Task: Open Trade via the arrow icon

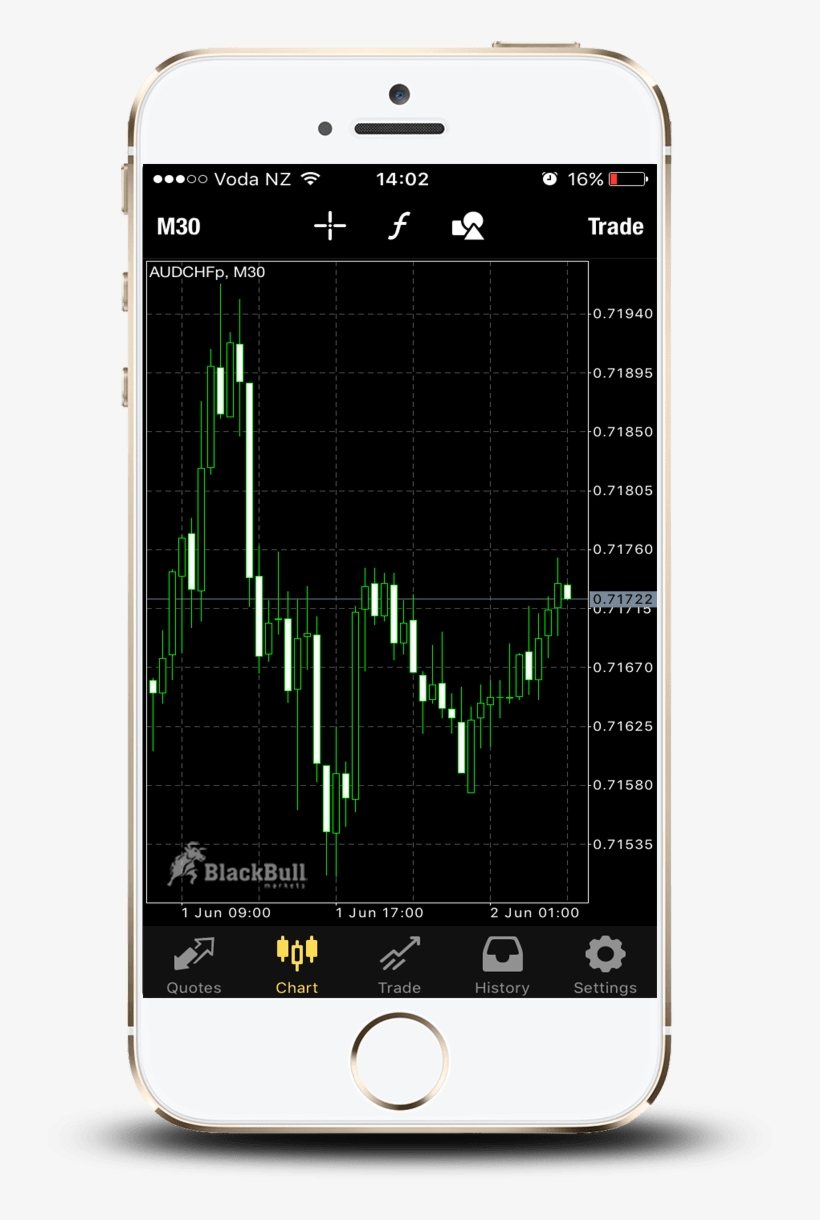Action: 399,952
